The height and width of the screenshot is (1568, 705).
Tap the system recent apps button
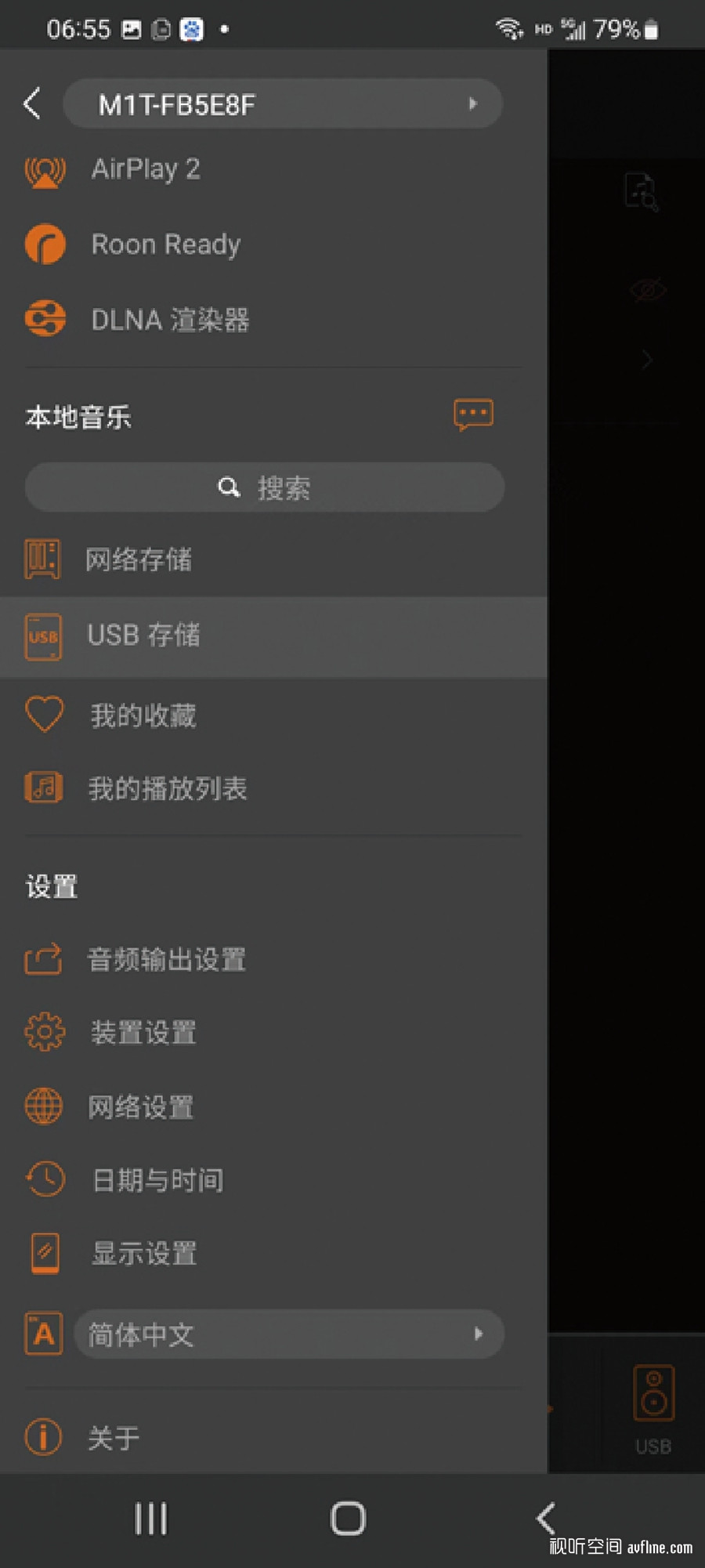150,1519
